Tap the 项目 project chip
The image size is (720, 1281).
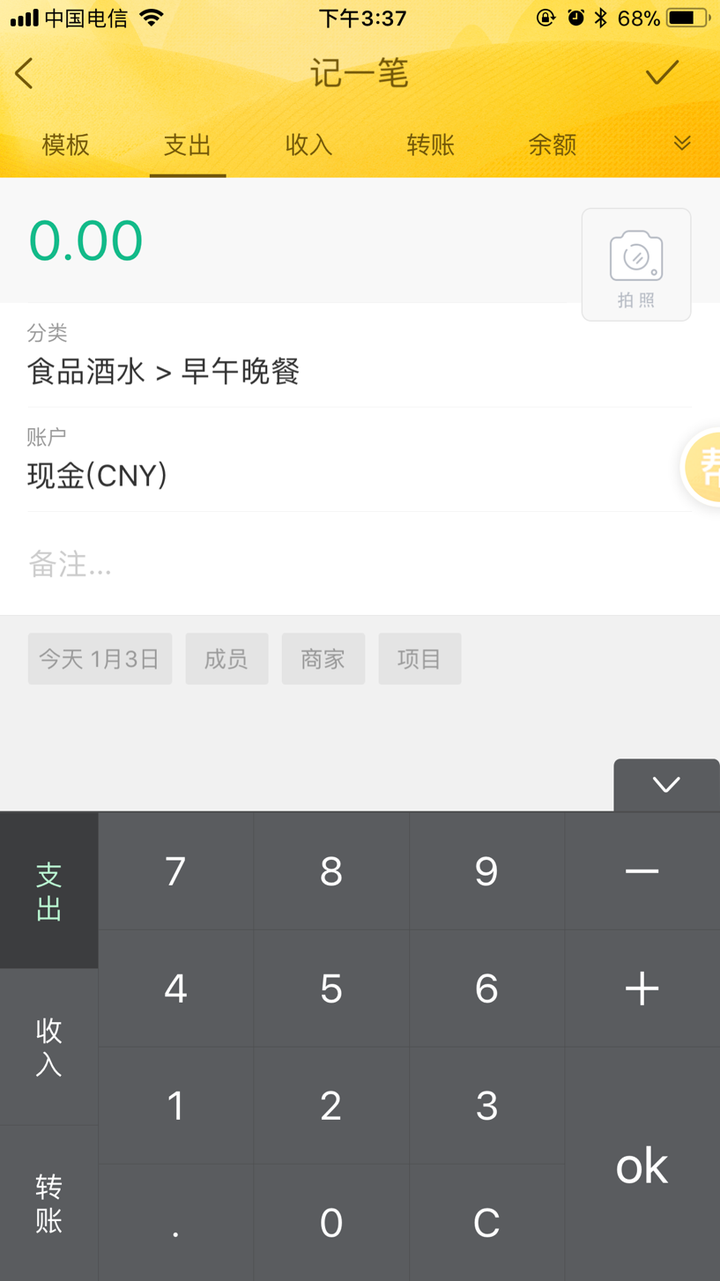pyautogui.click(x=419, y=659)
